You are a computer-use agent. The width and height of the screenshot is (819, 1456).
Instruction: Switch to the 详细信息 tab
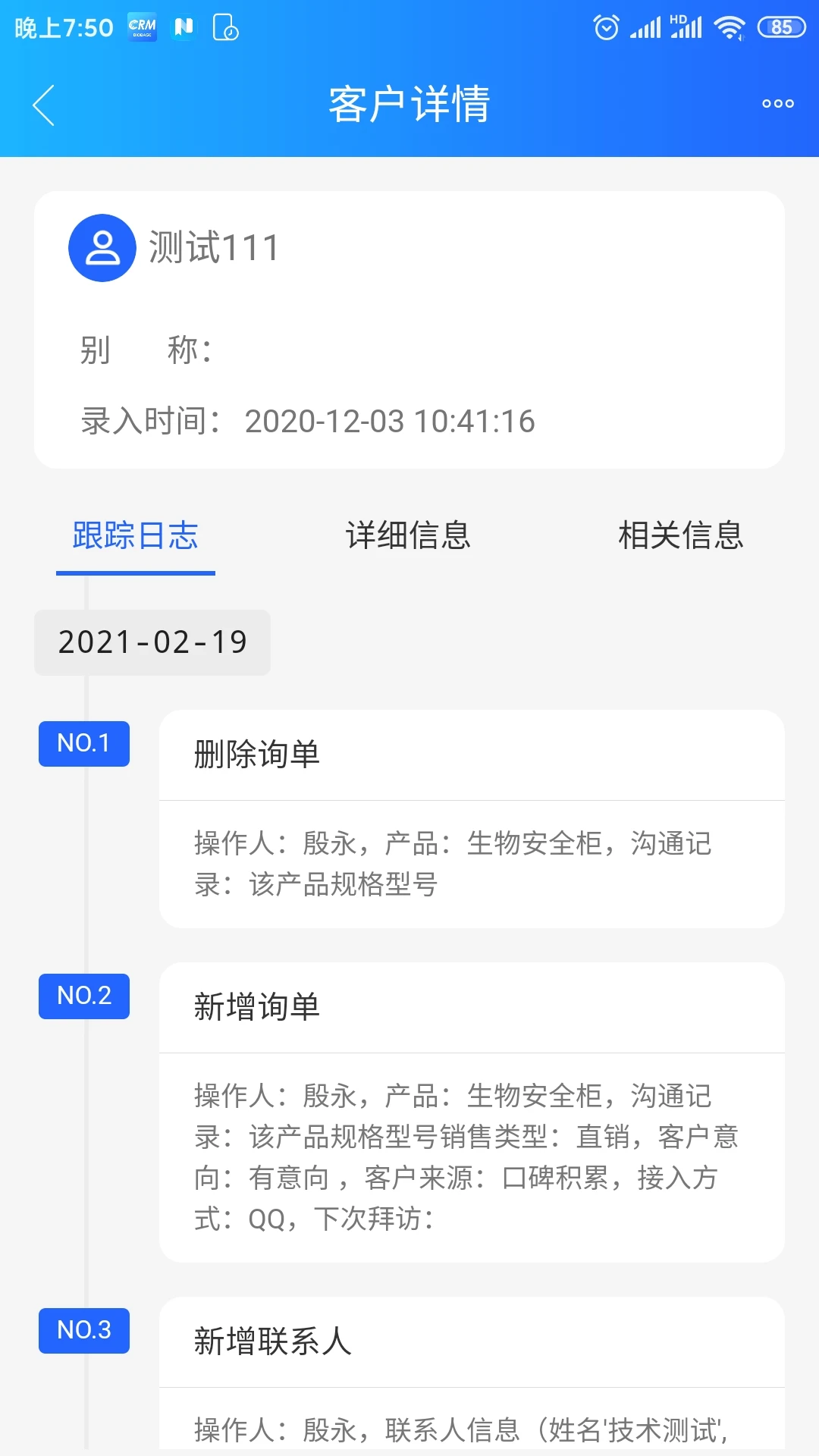[x=408, y=536]
